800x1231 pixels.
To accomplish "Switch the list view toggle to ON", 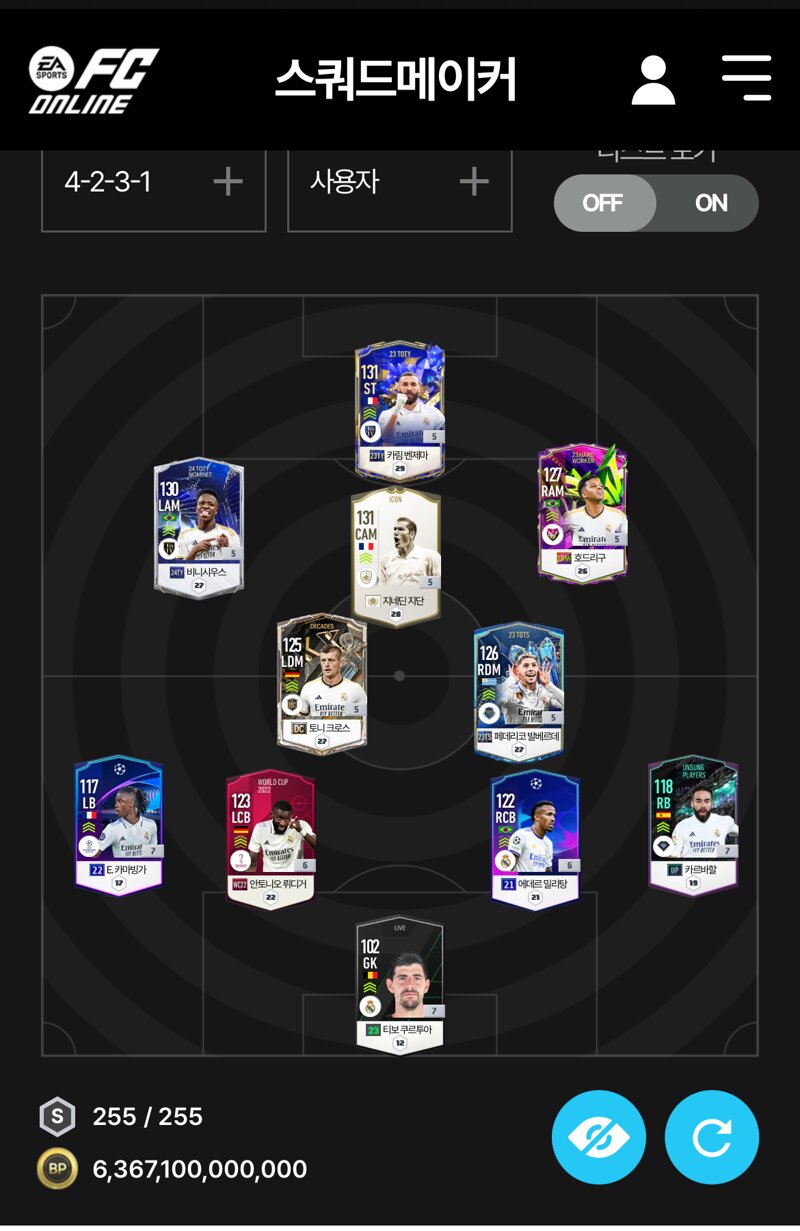I will point(710,203).
